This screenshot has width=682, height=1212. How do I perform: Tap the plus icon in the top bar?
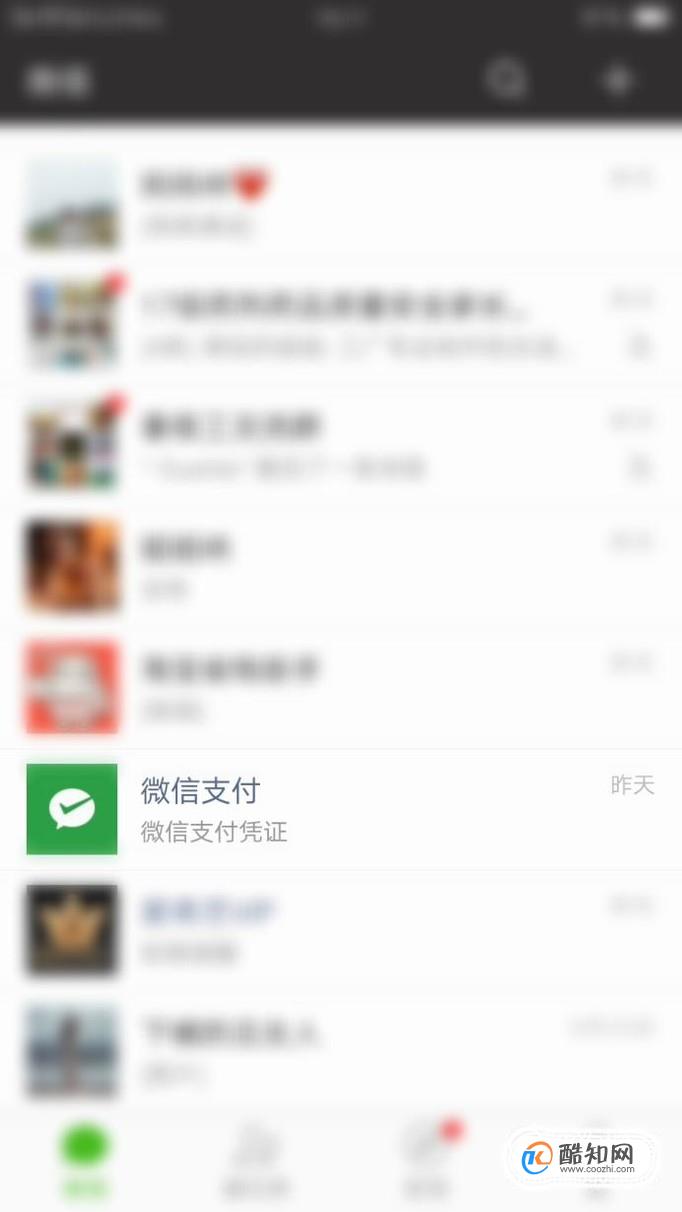[619, 80]
